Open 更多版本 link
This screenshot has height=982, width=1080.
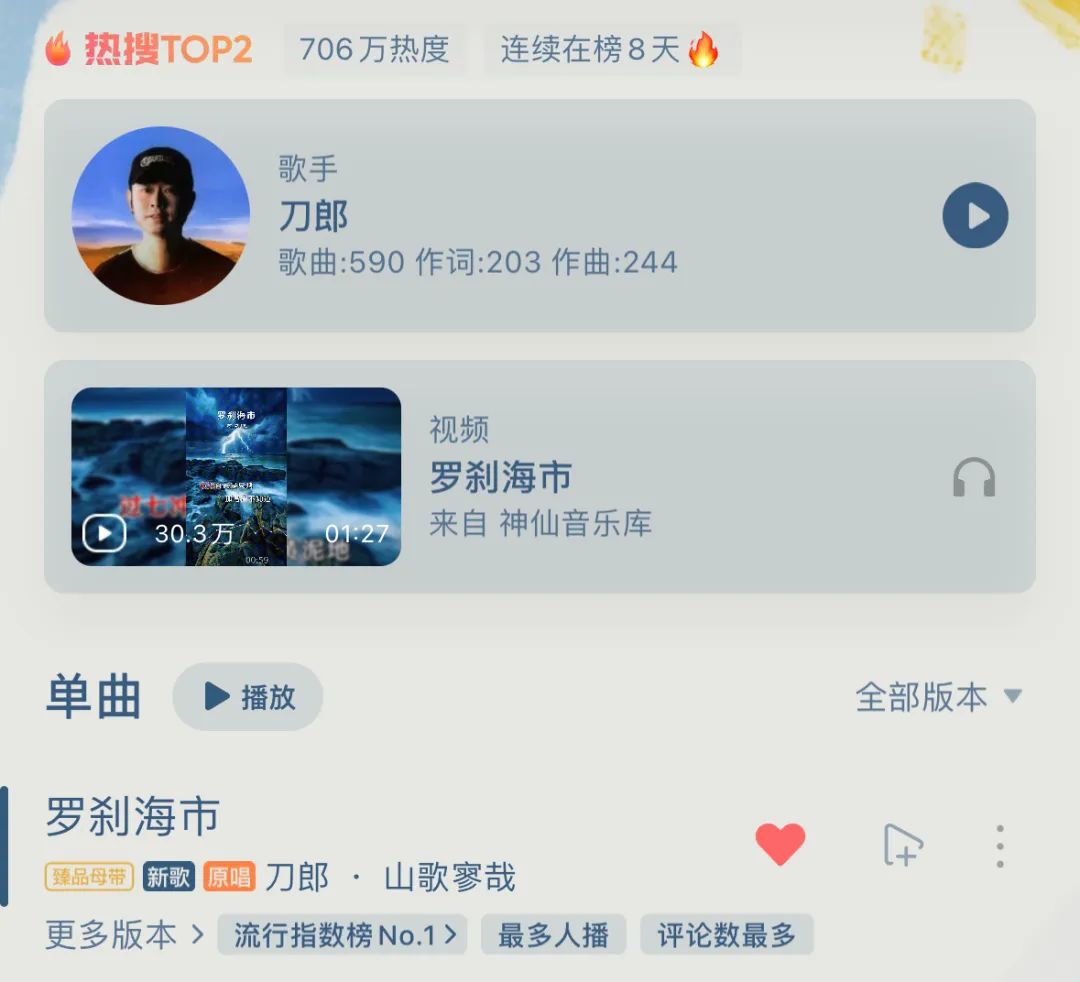pos(124,934)
